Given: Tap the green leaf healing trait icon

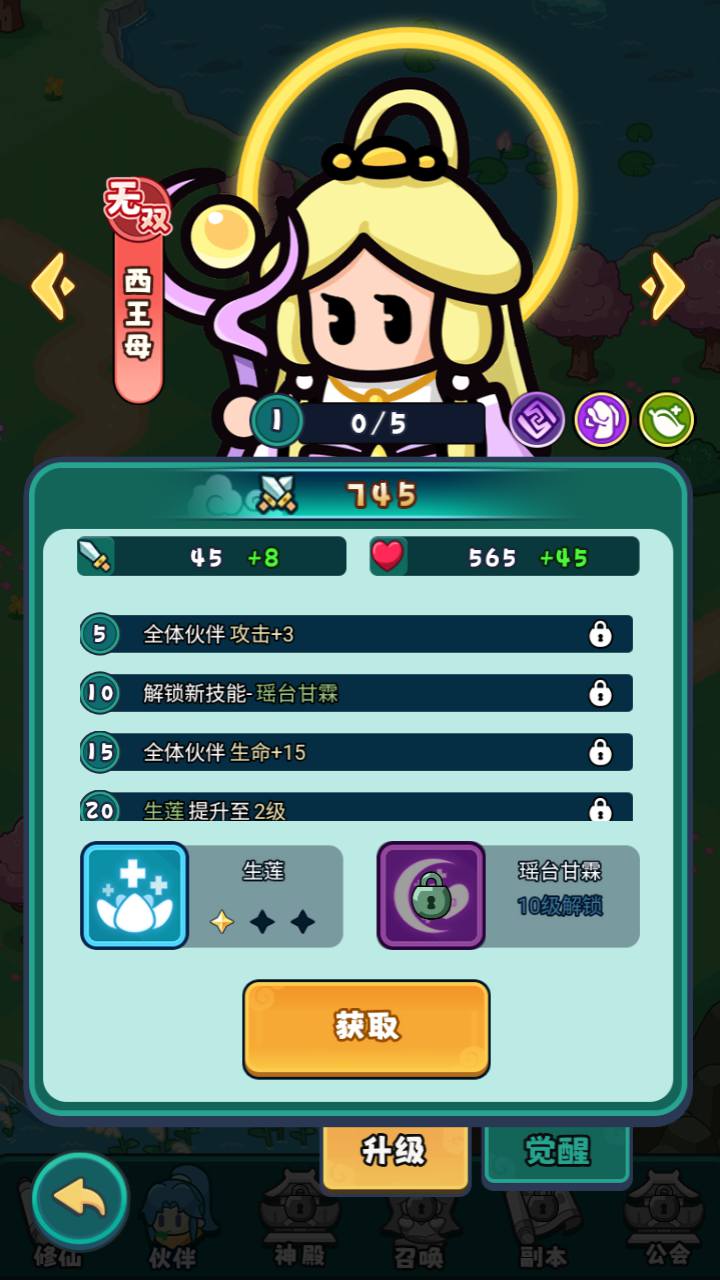Looking at the screenshot, I should coord(666,419).
